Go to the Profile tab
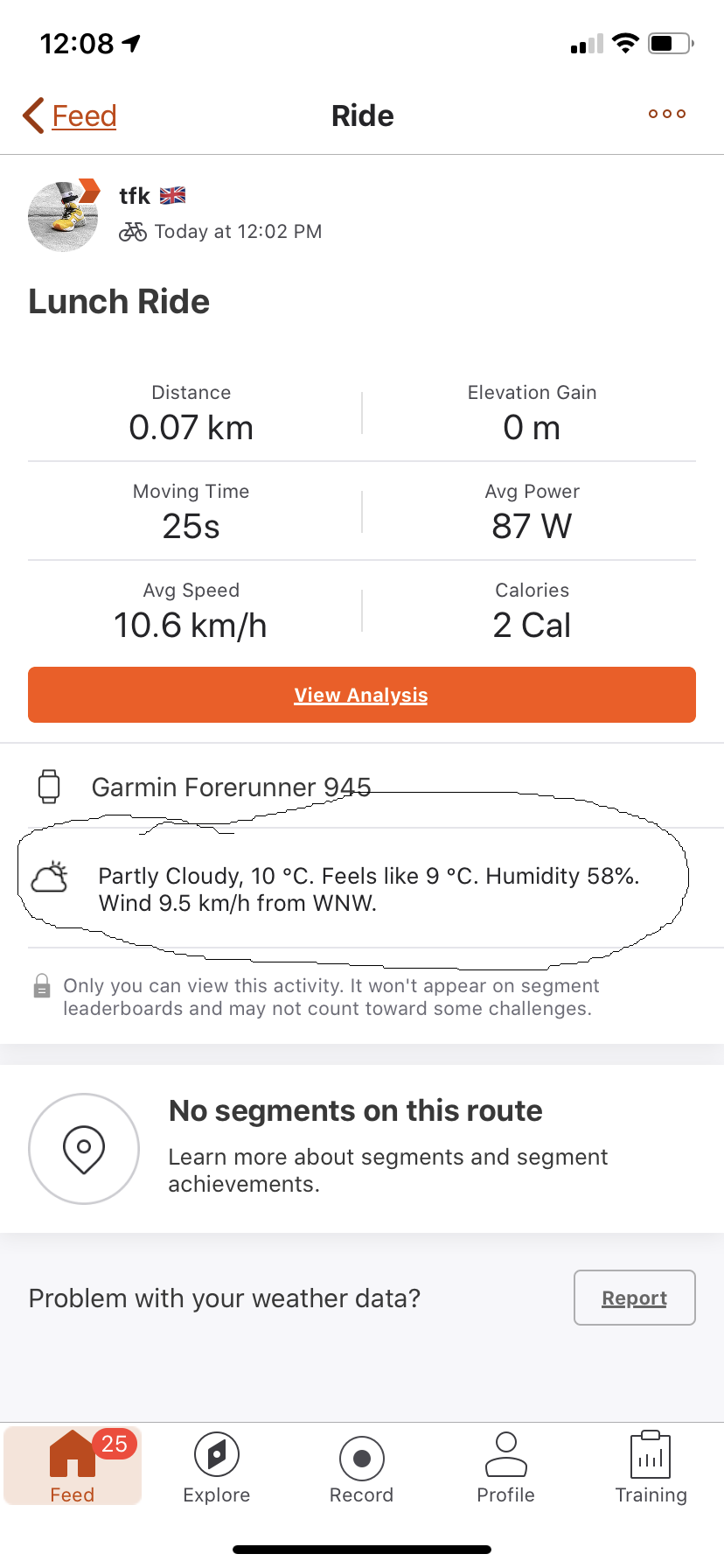Screen dimensions: 724x1568 pos(505,1466)
